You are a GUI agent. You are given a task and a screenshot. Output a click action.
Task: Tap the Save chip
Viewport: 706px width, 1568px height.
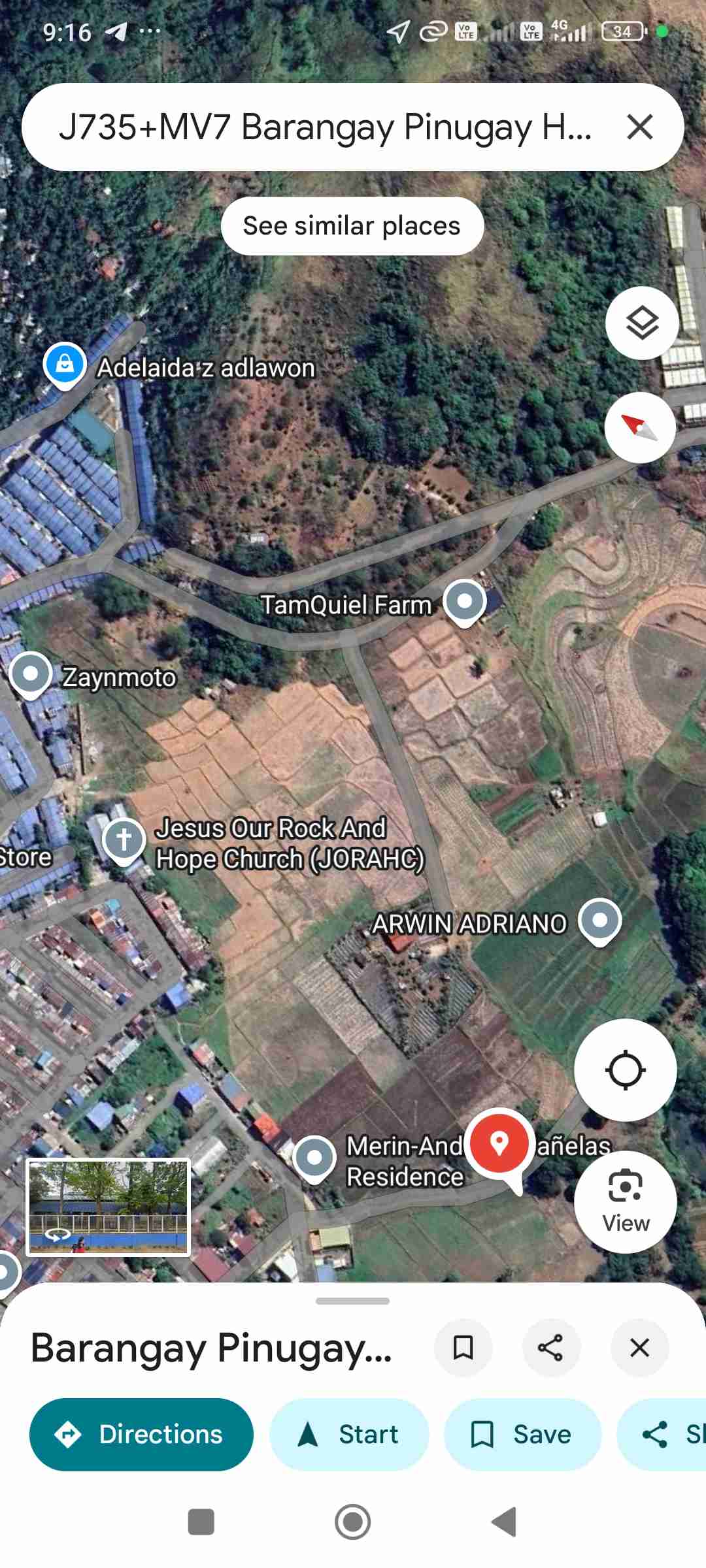(522, 1435)
